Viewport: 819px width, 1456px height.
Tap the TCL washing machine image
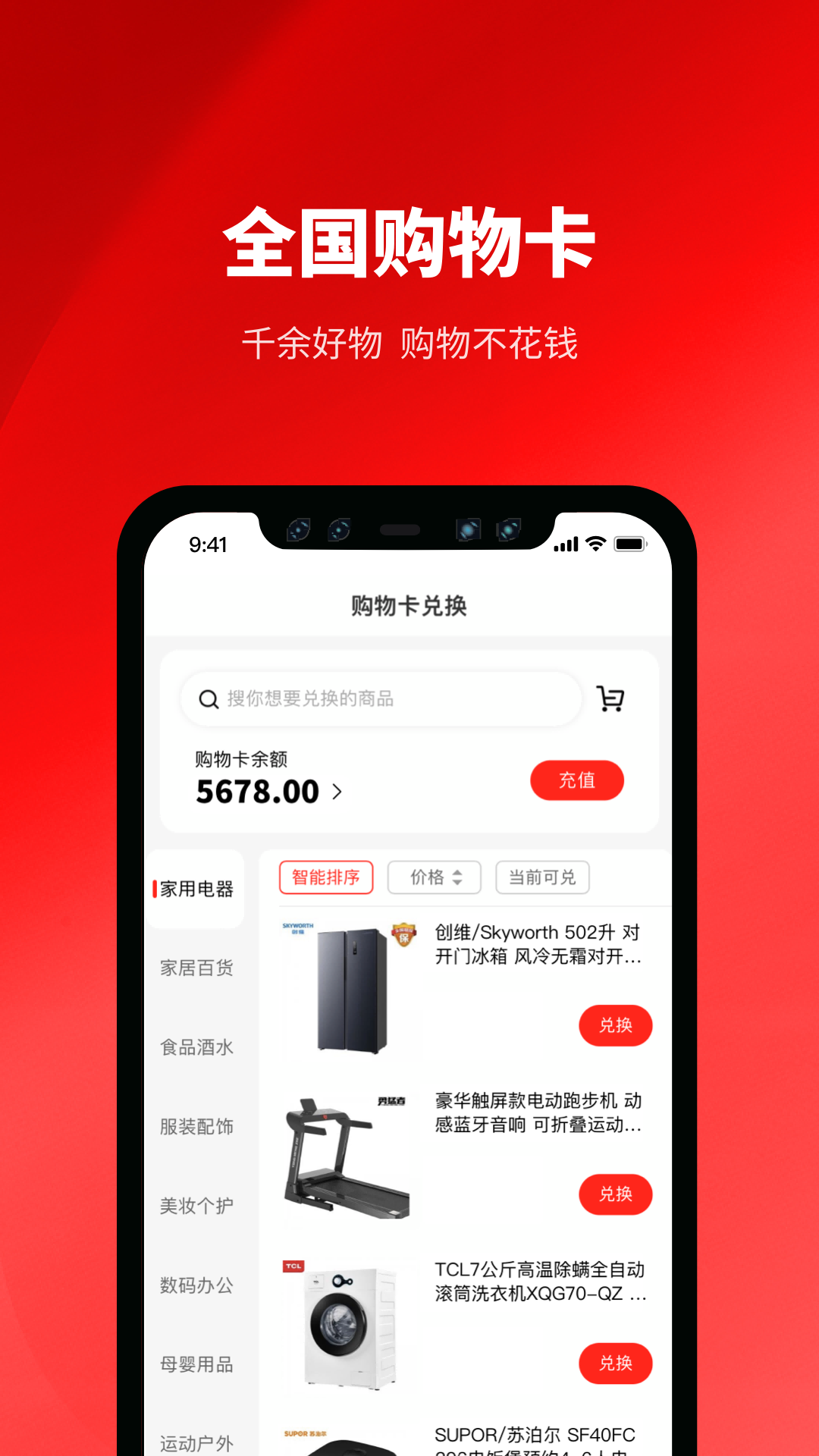point(349,1329)
